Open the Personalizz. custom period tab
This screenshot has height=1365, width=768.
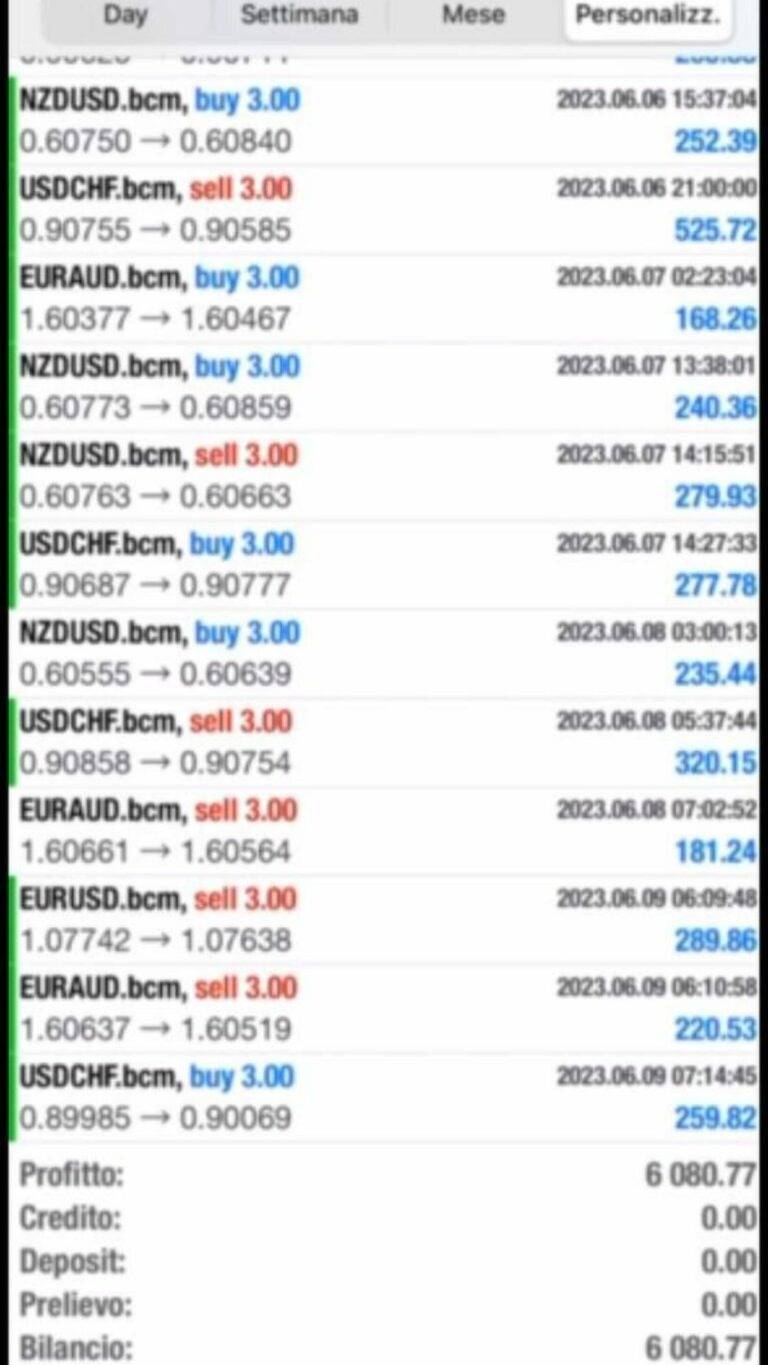tap(648, 15)
